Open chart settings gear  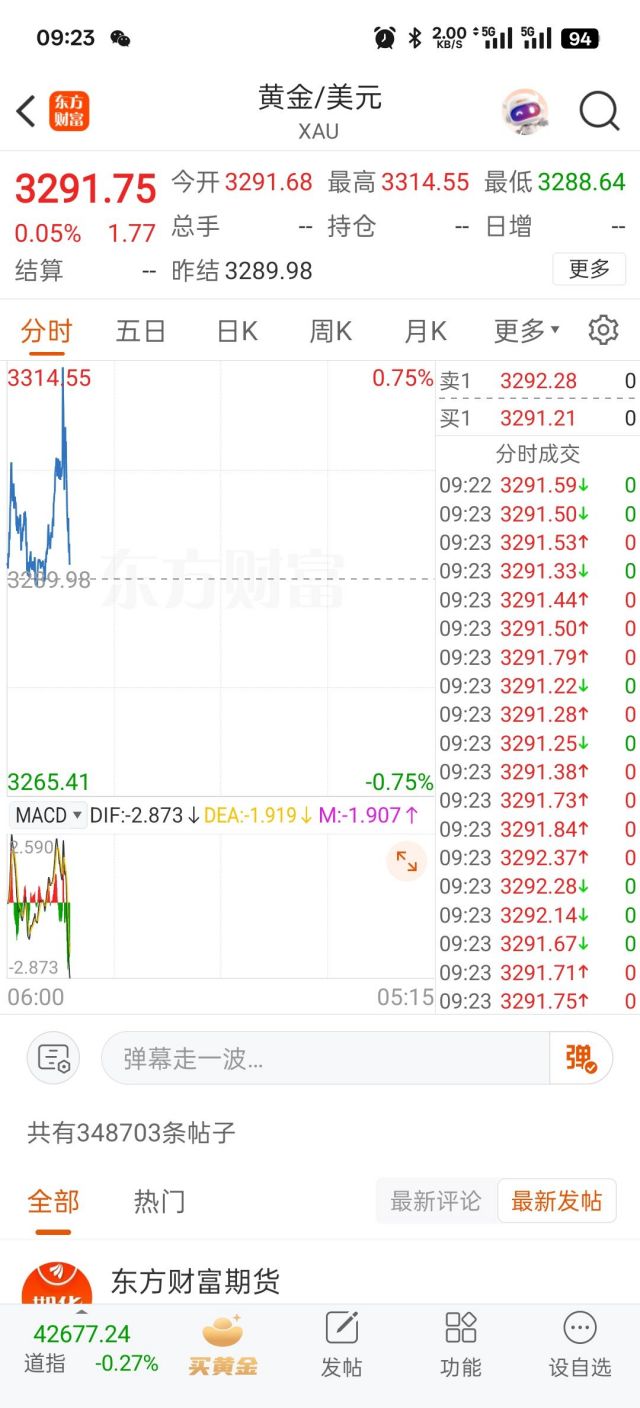point(603,330)
